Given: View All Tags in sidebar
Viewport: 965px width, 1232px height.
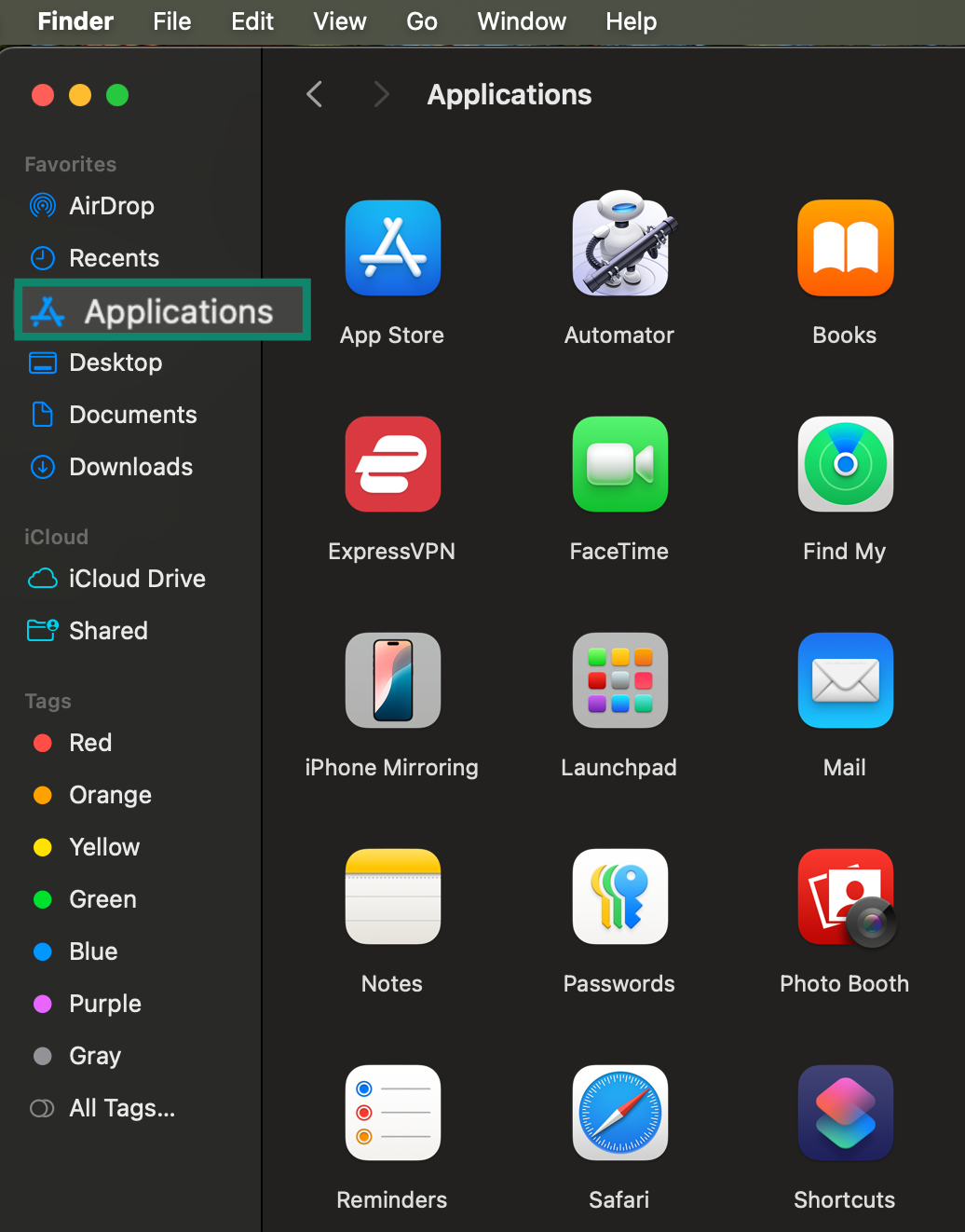Looking at the screenshot, I should click(x=122, y=1108).
